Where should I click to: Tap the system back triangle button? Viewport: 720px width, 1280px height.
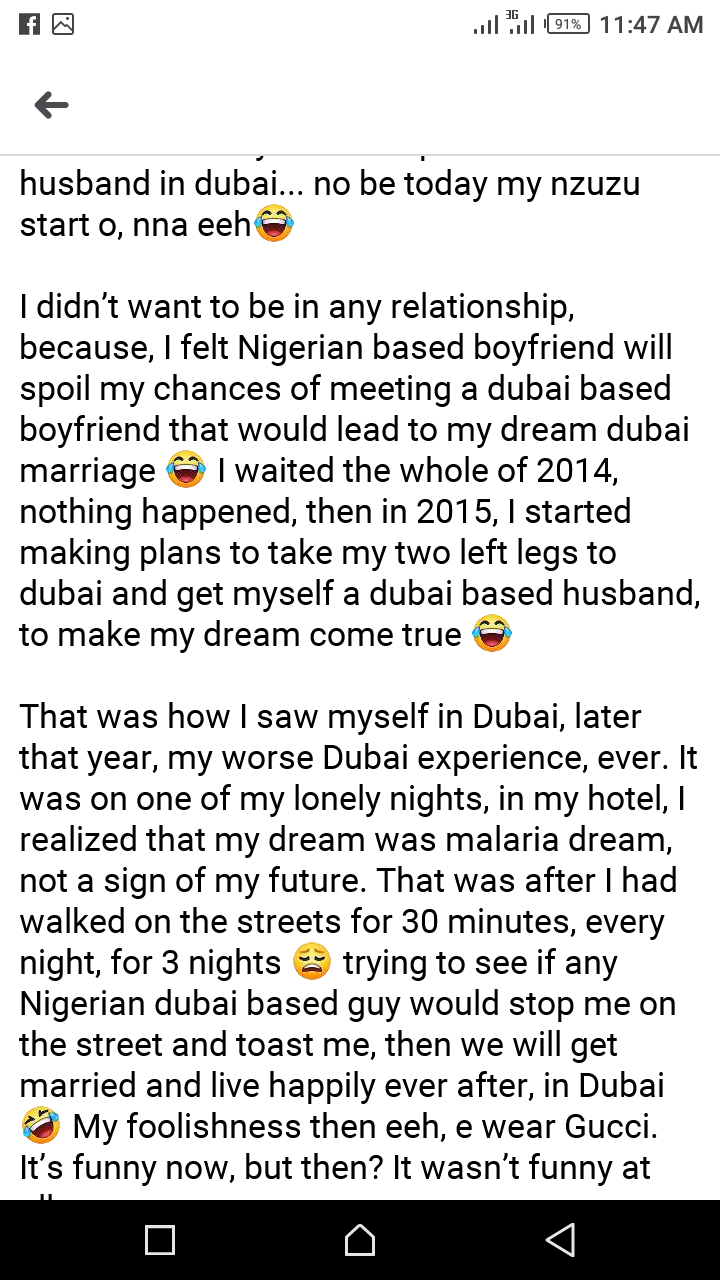point(561,1240)
